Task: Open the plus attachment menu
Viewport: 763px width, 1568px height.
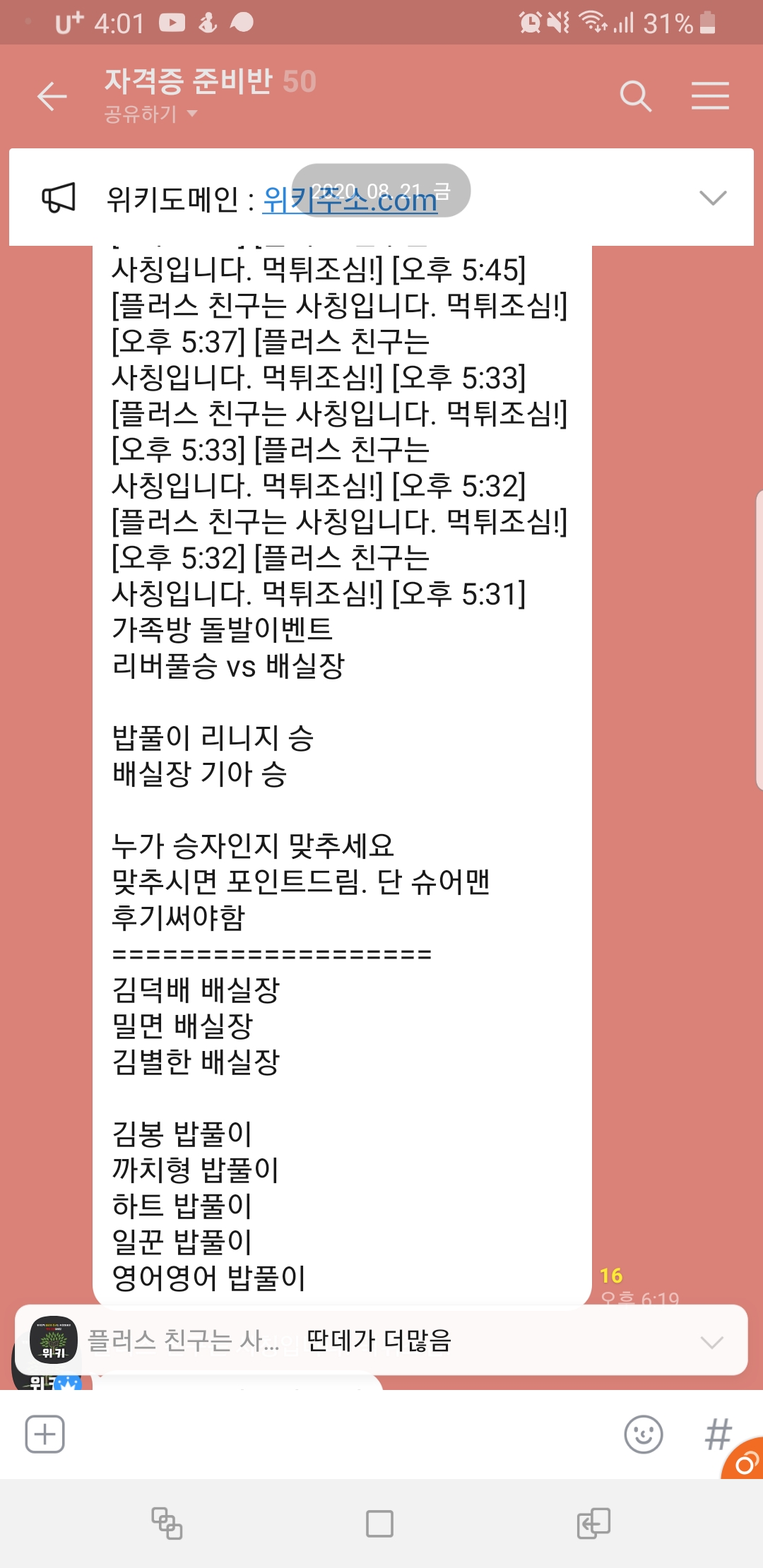Action: (45, 1435)
